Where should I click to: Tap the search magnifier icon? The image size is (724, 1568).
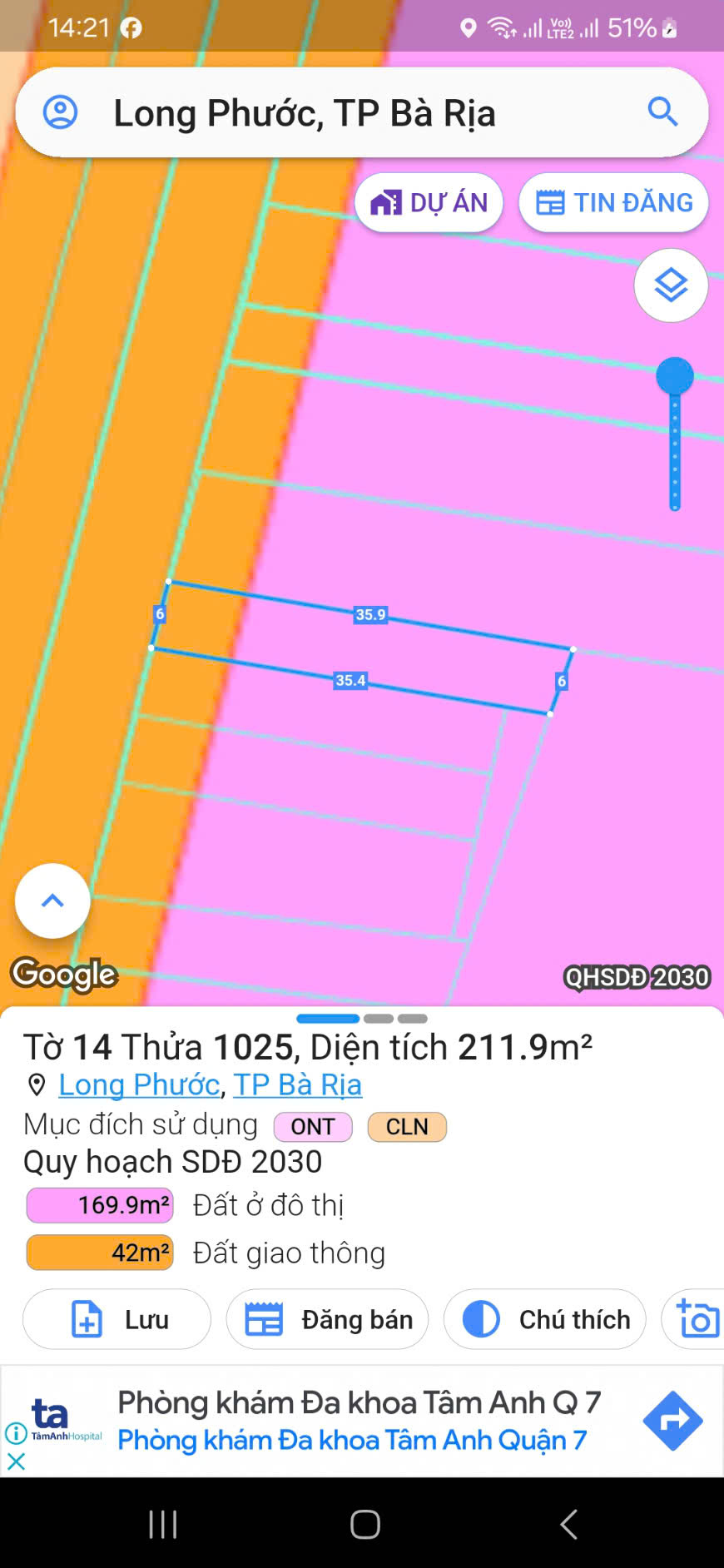point(662,112)
